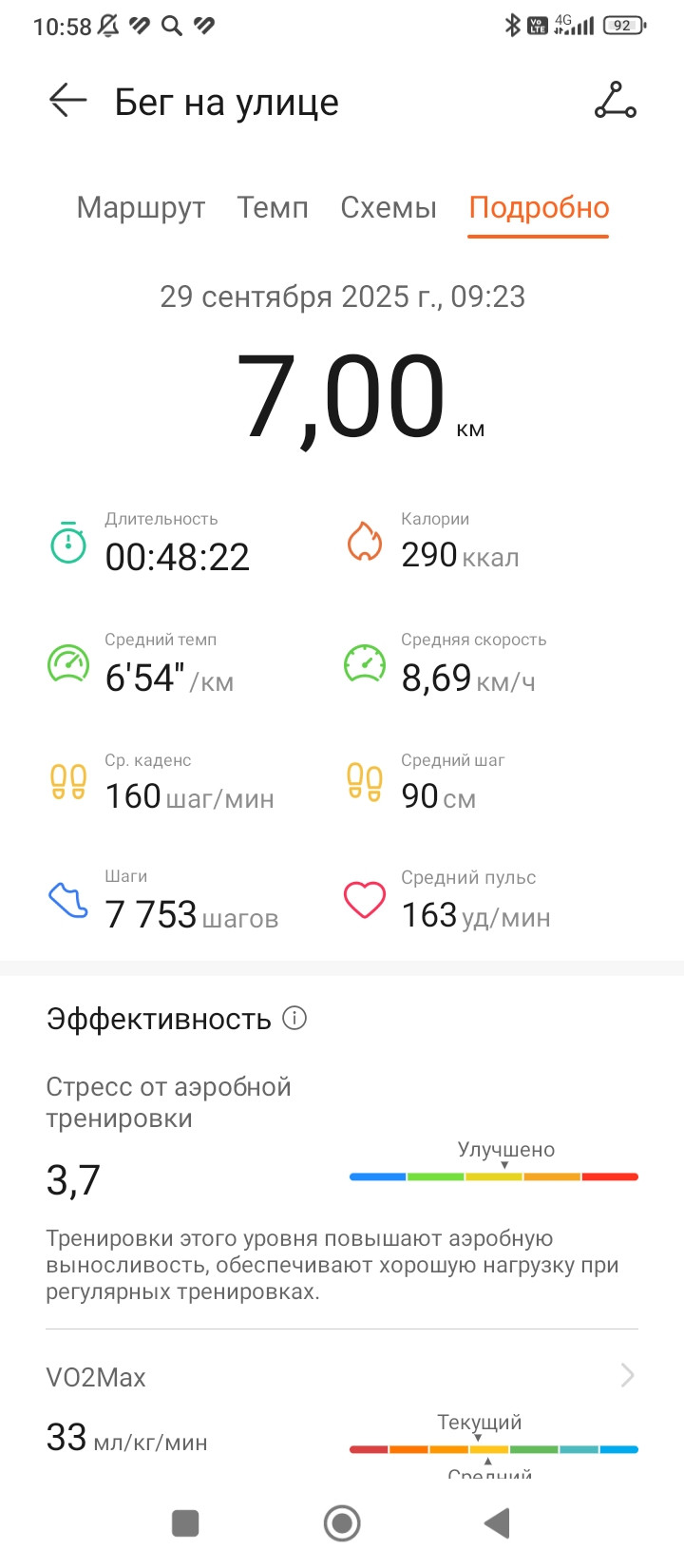Open the info icon next to Эффективность

(x=294, y=1018)
